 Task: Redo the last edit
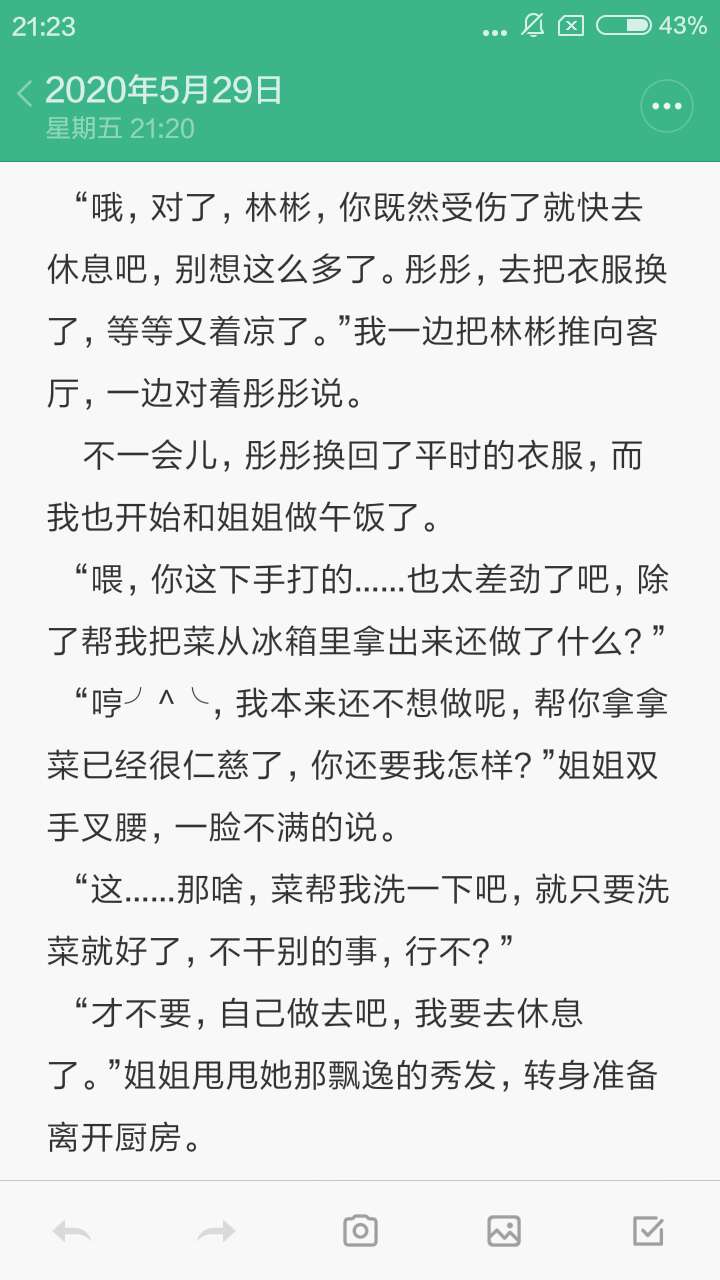pos(216,1231)
